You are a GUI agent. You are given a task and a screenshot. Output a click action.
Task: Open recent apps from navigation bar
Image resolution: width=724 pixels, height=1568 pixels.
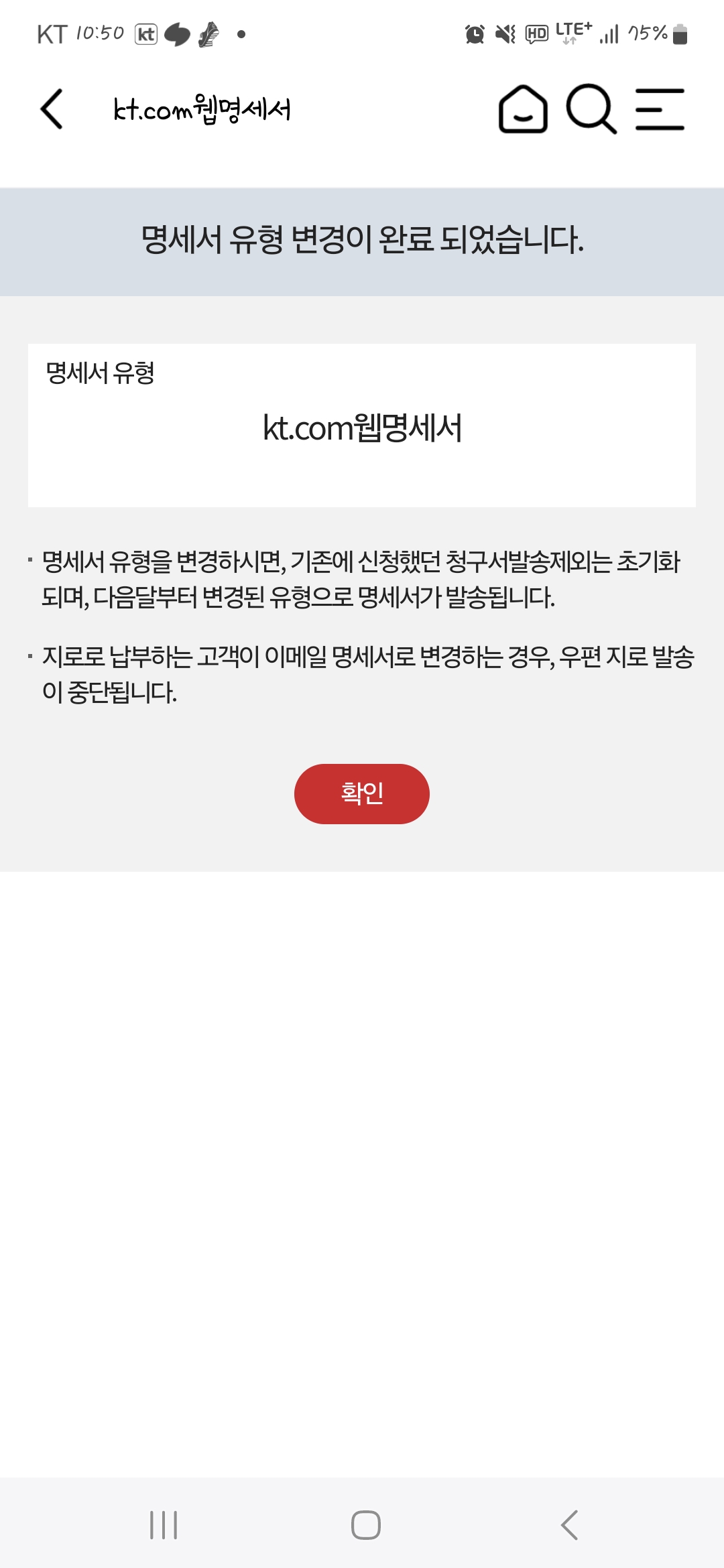(164, 1525)
